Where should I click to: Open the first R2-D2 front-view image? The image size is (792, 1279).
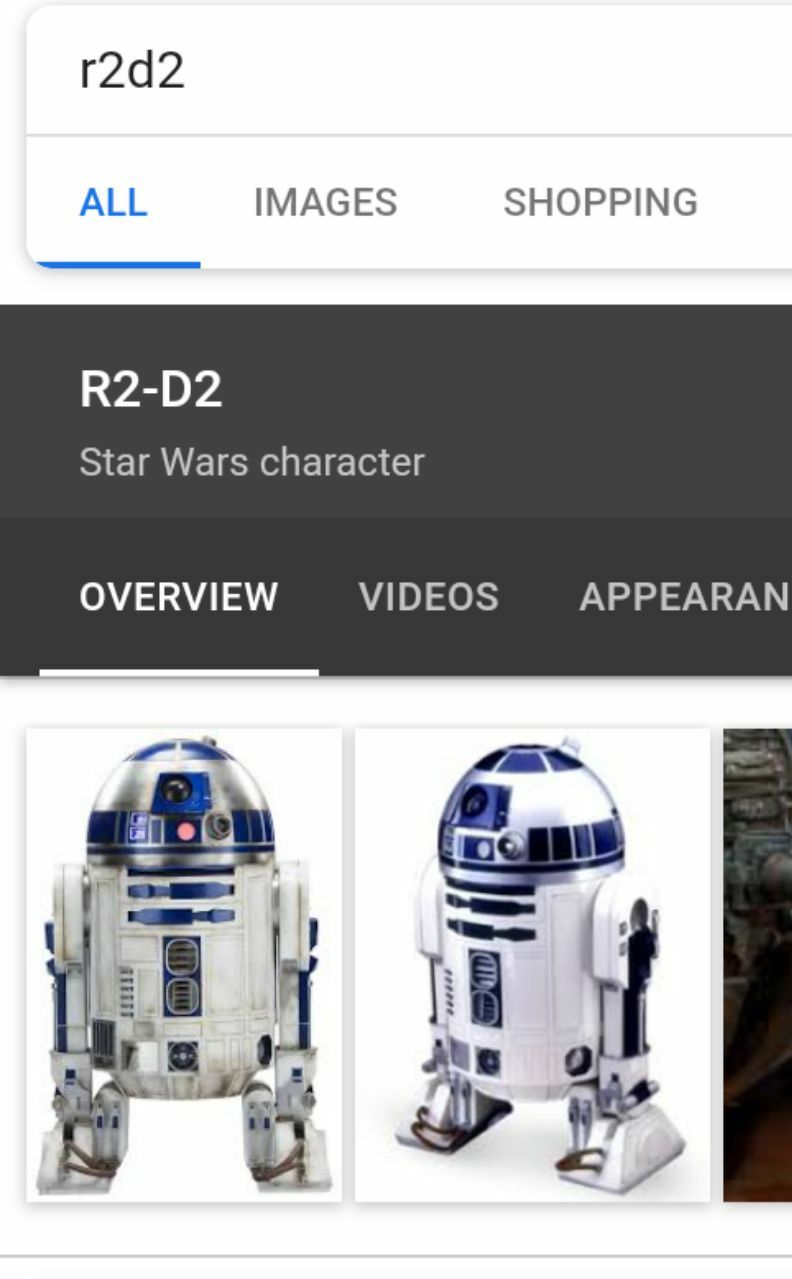pyautogui.click(x=184, y=965)
